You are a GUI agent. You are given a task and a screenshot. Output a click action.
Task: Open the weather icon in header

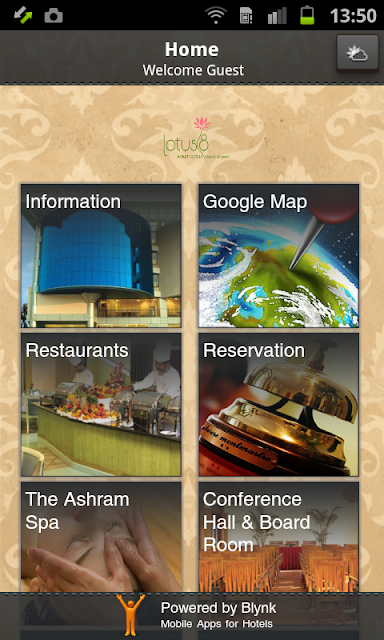click(x=357, y=53)
